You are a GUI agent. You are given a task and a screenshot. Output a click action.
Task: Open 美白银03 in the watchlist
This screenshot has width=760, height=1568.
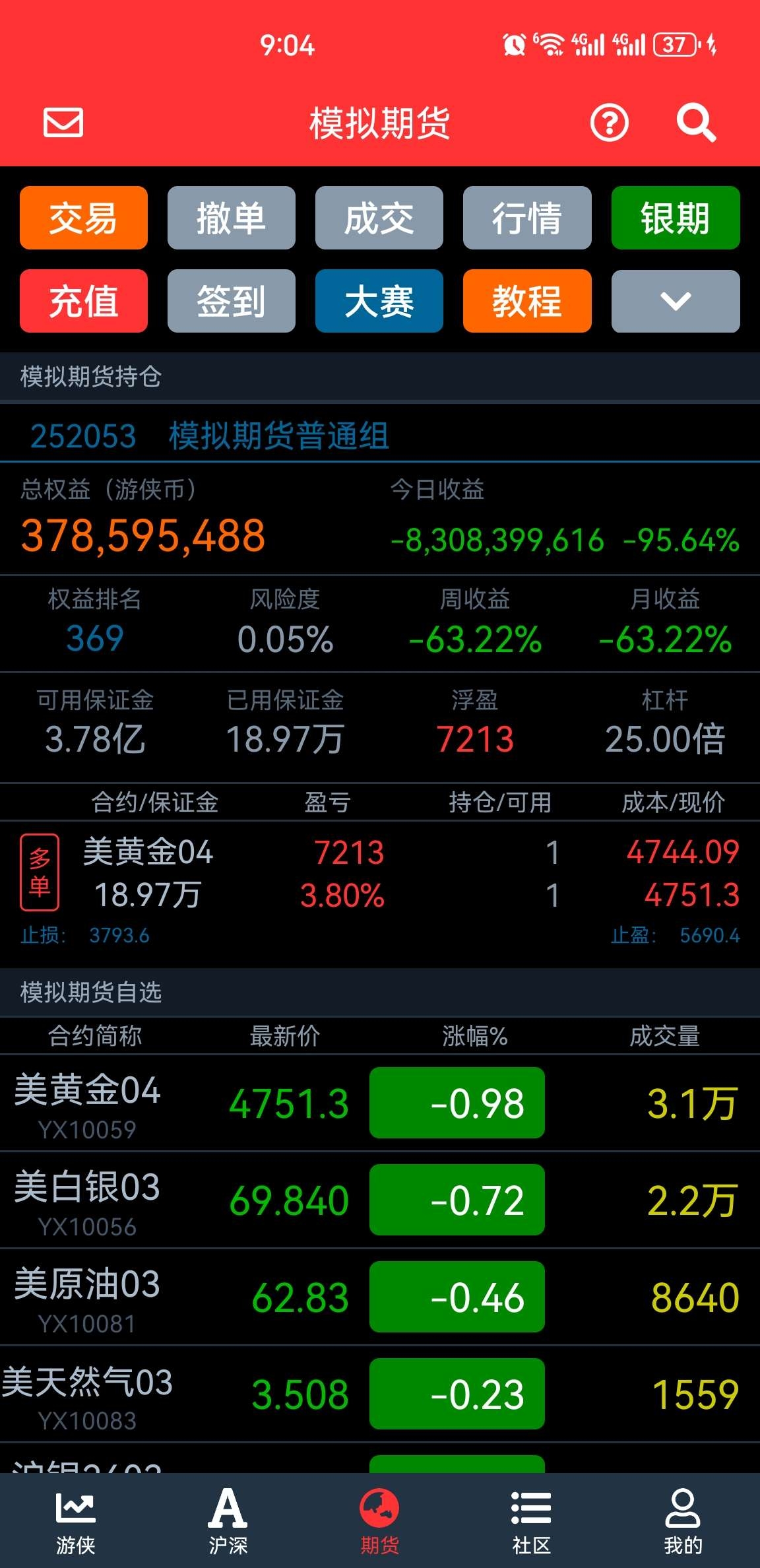coord(380,1200)
